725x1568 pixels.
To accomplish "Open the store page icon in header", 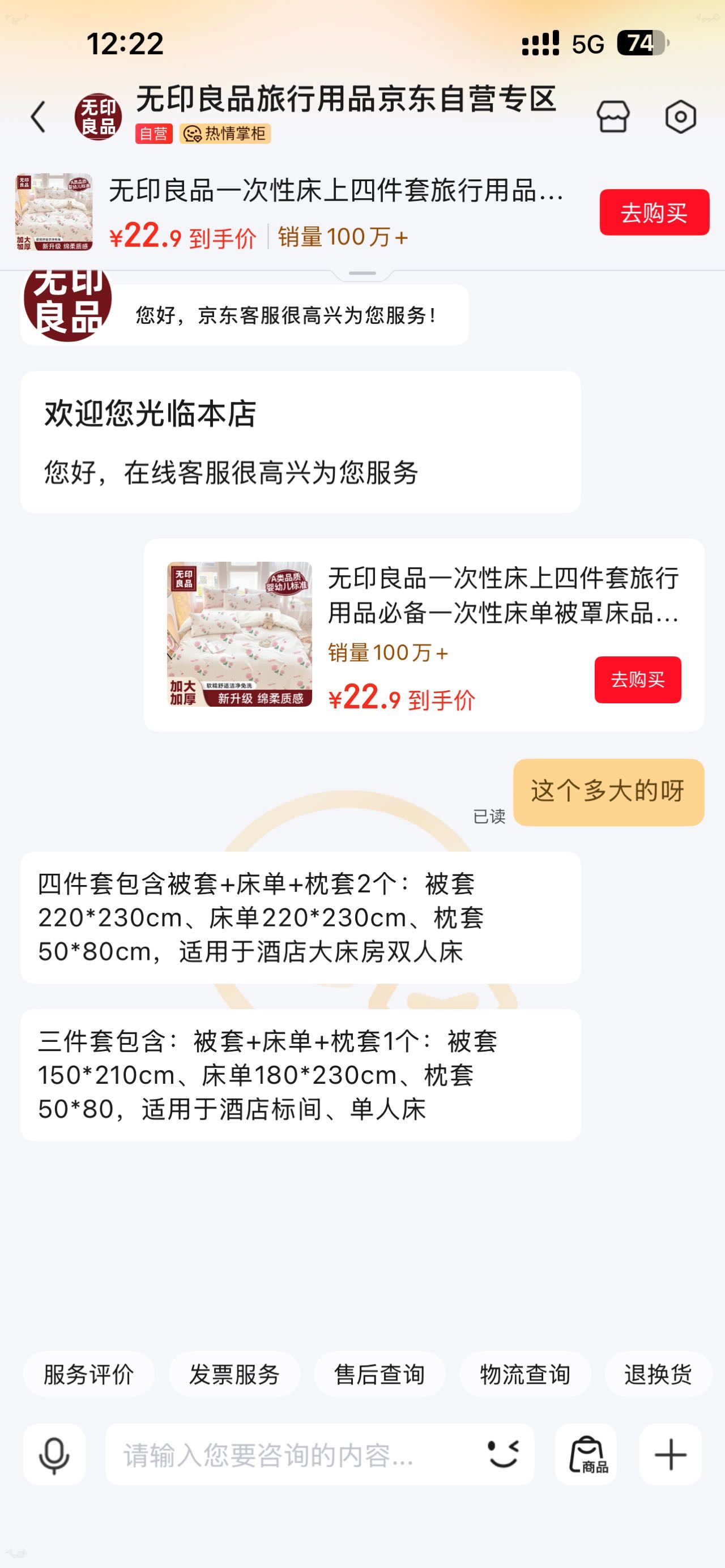I will [x=612, y=116].
